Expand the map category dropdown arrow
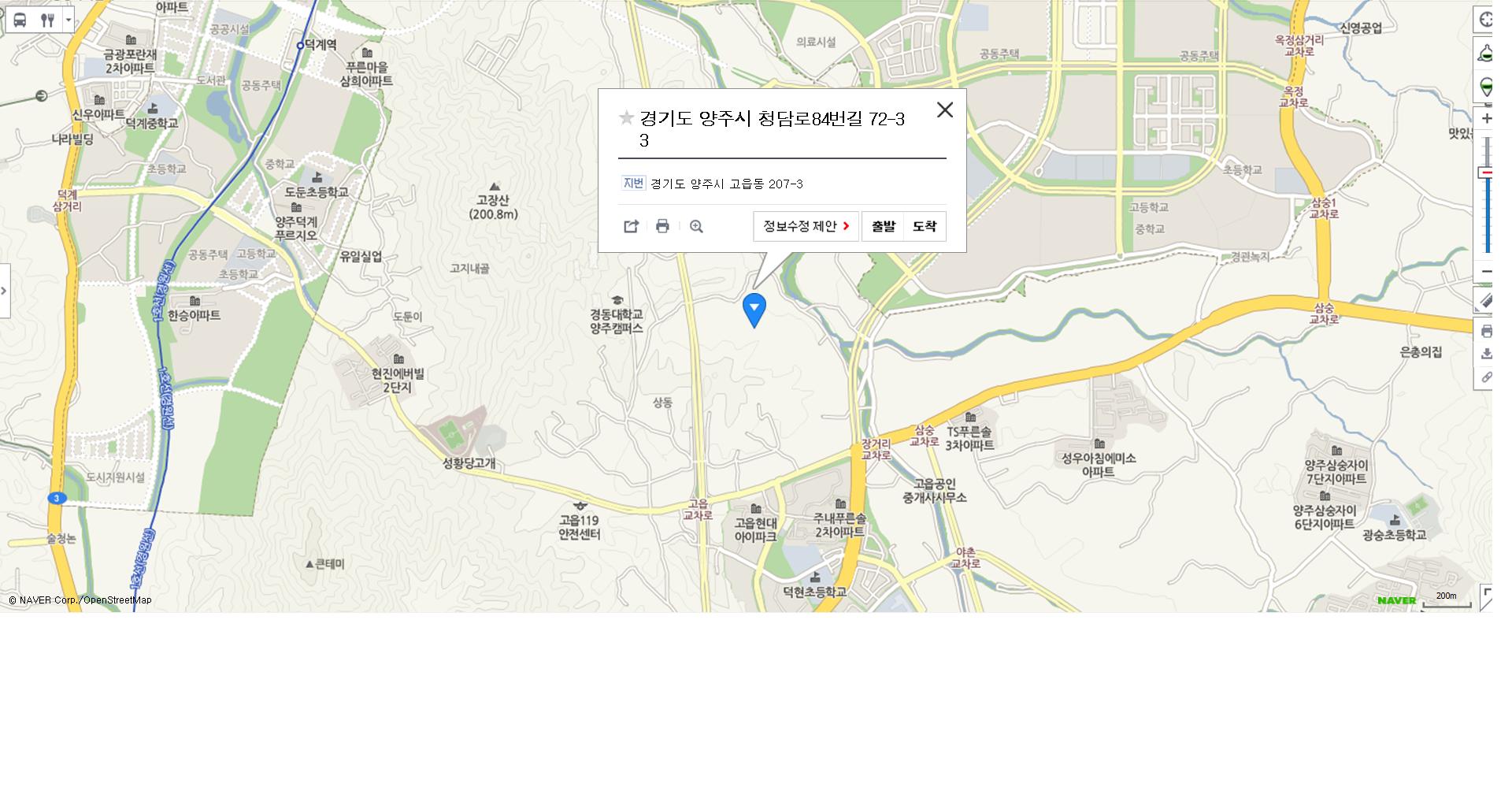 click(69, 20)
